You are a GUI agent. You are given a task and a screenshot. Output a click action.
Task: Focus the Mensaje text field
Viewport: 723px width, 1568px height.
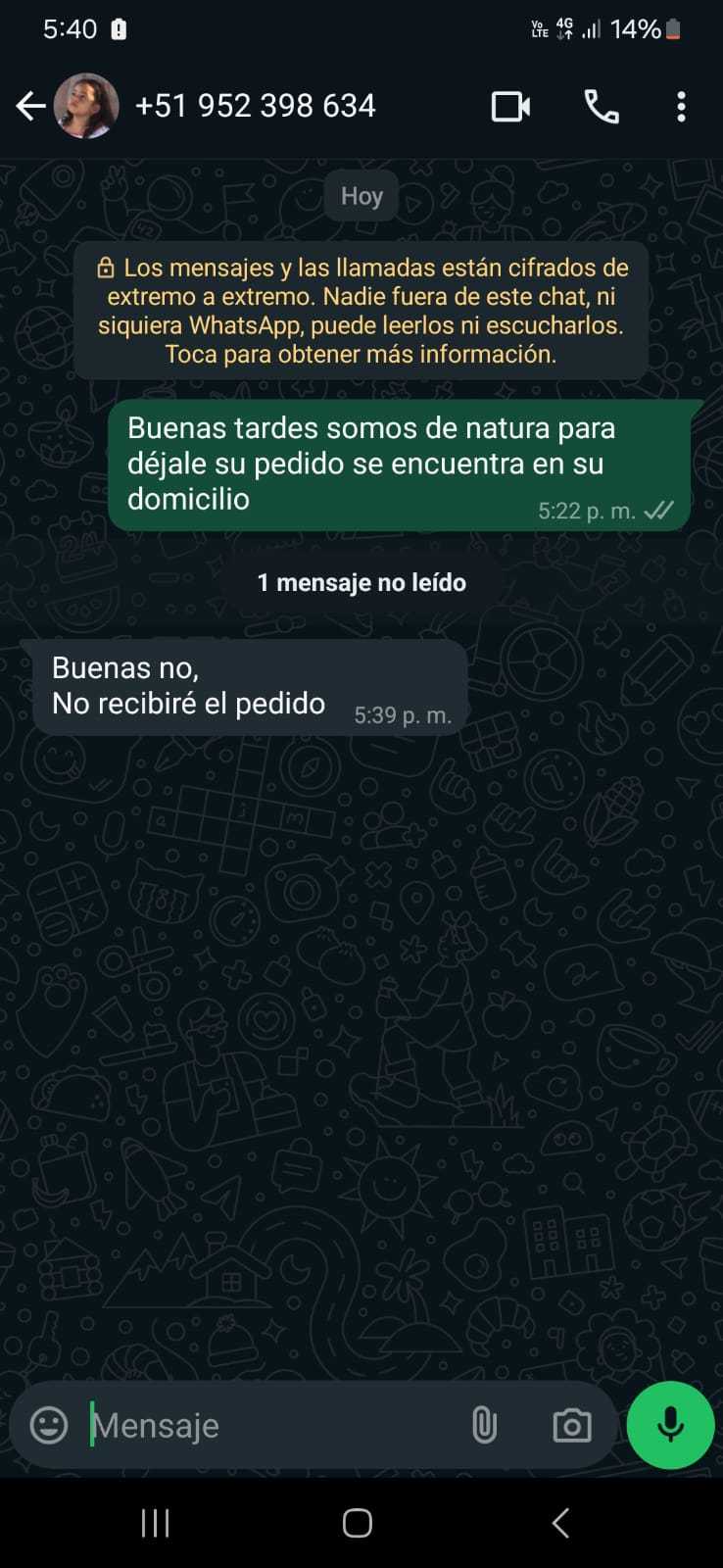click(x=265, y=1425)
